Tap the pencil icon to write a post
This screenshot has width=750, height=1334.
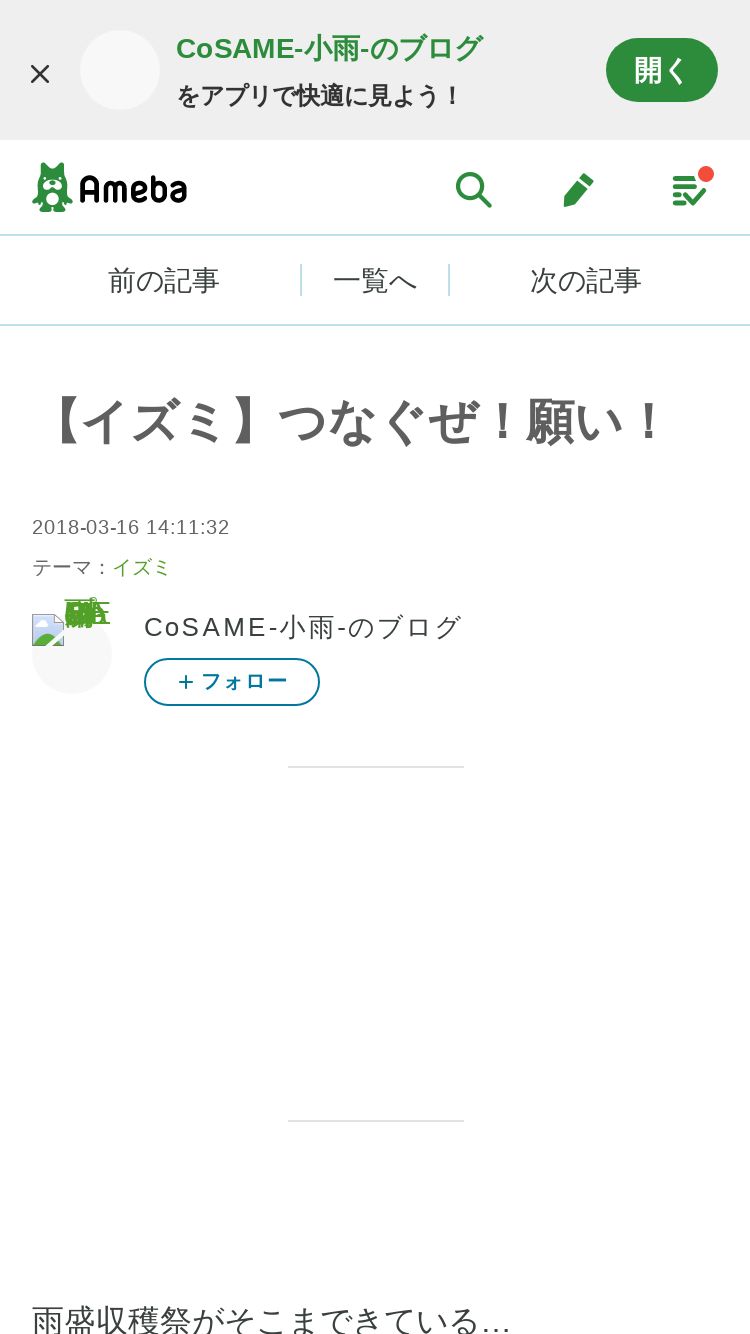point(579,188)
